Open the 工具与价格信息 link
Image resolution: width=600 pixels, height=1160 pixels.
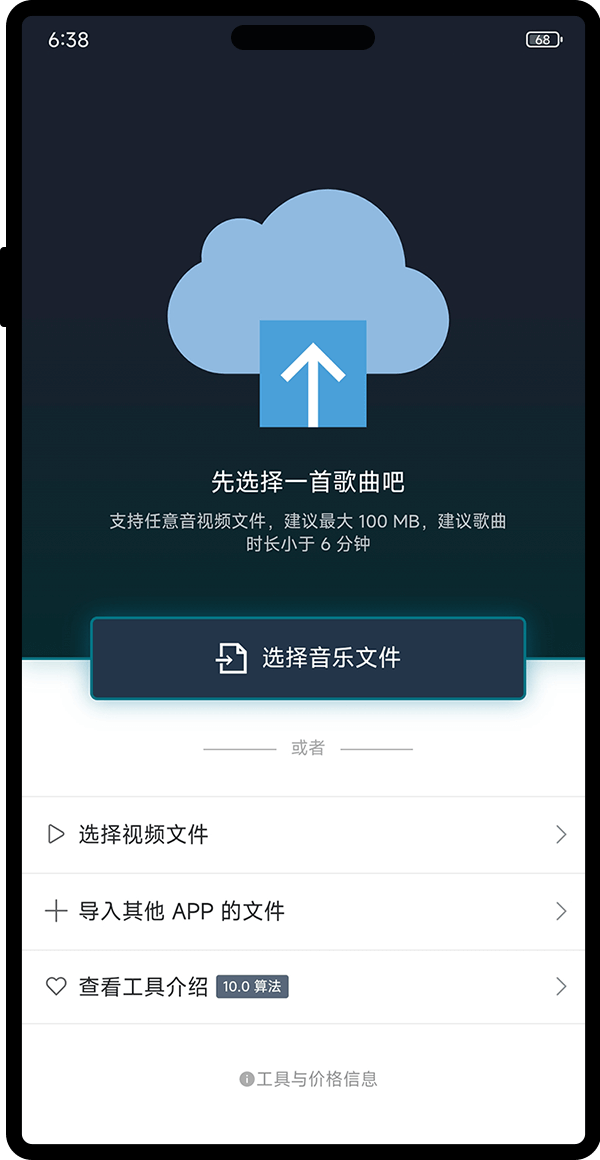309,1079
